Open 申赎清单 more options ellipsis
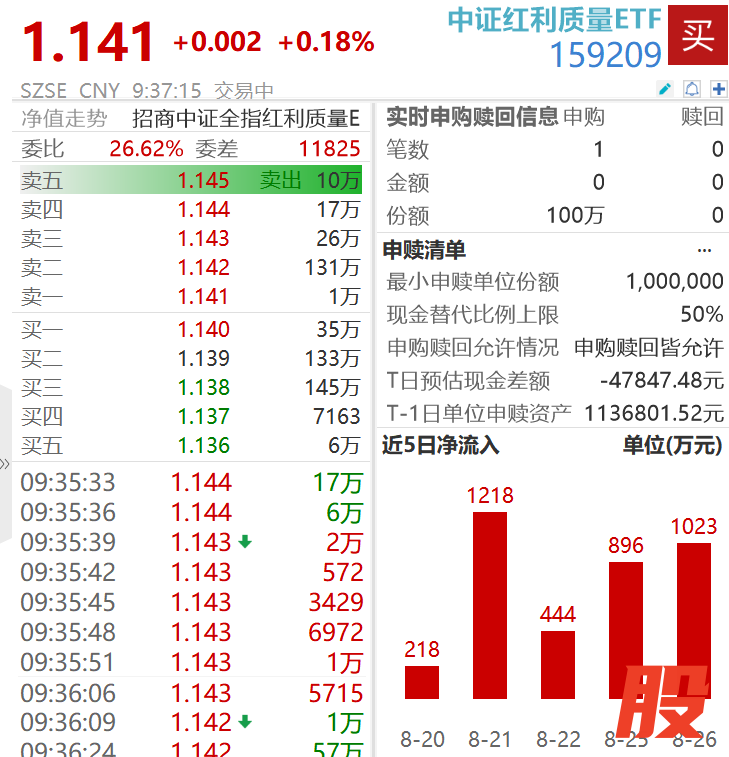729x757 pixels. 704,250
